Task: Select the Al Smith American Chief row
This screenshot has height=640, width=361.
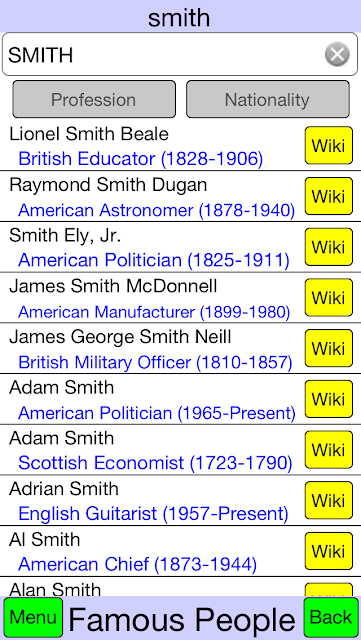Action: [x=180, y=551]
